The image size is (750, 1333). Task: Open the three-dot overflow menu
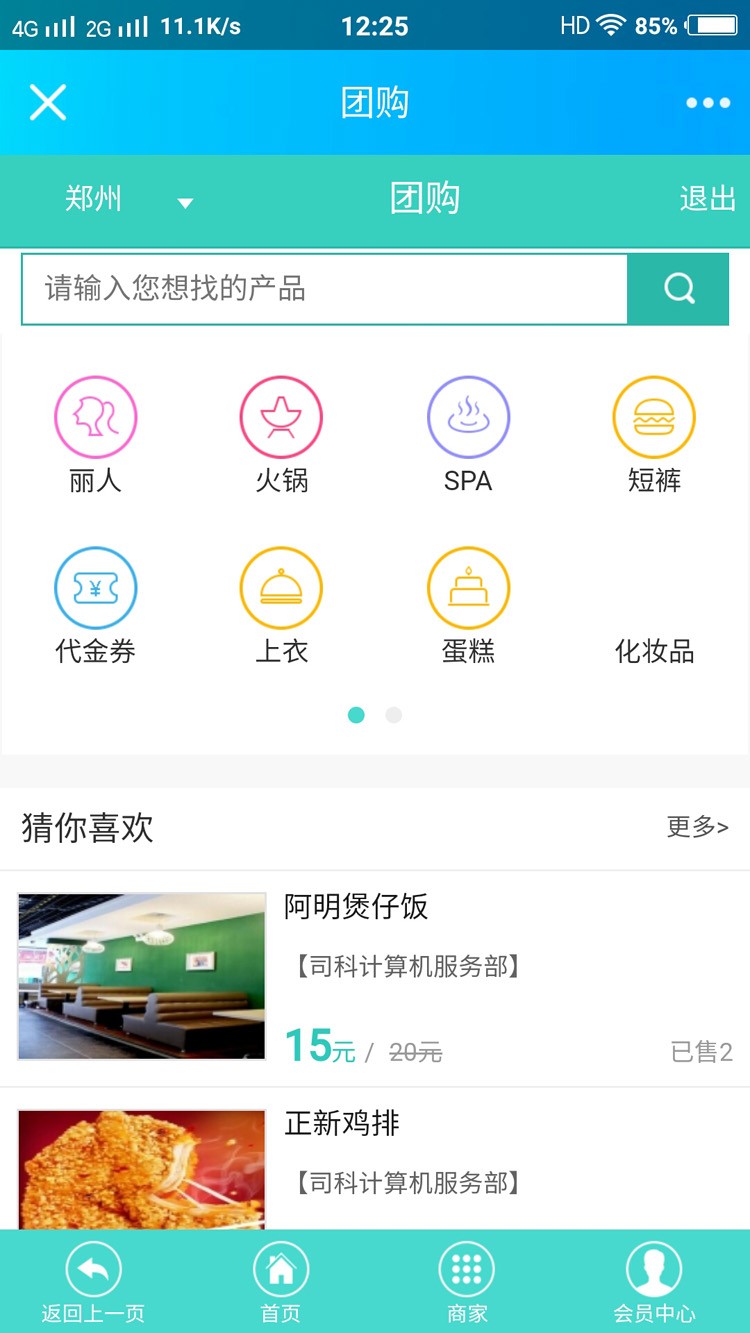point(707,101)
